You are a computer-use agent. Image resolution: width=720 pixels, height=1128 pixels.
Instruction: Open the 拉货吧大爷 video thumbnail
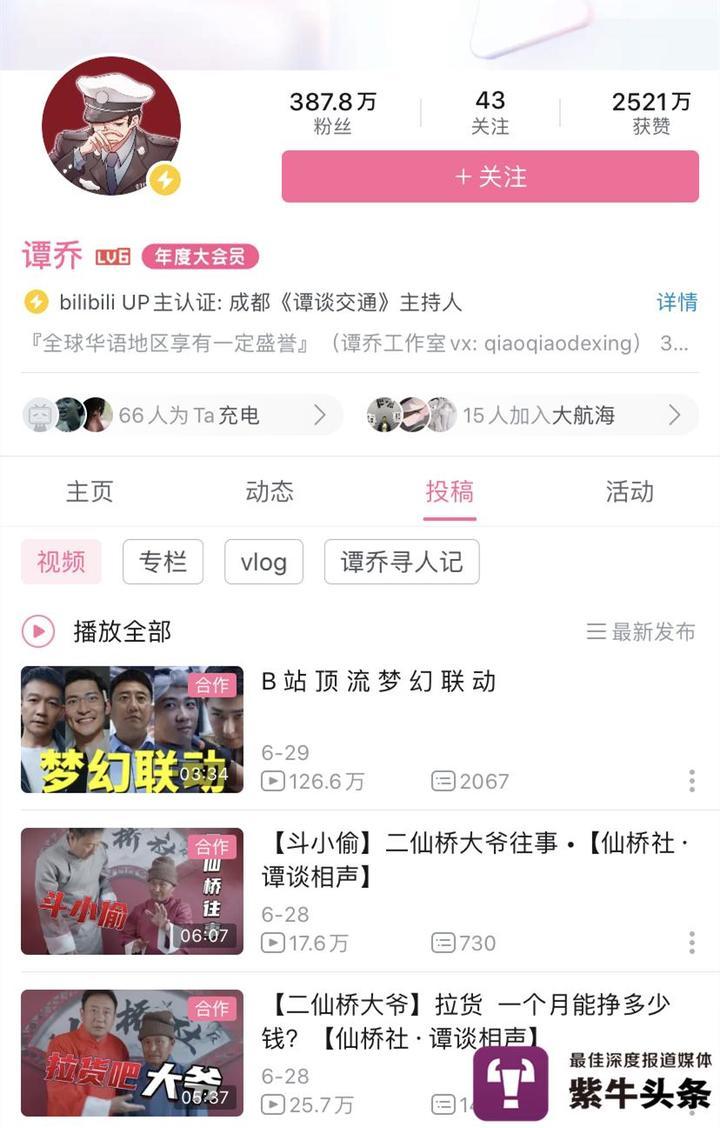[132, 1052]
